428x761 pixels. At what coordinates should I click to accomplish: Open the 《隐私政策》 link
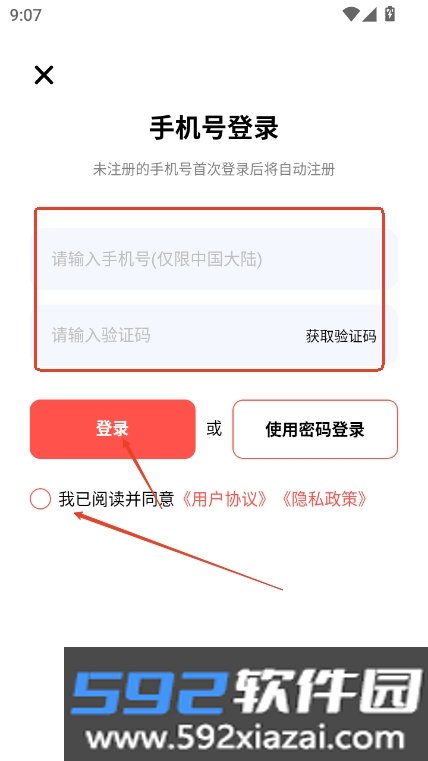pos(324,499)
